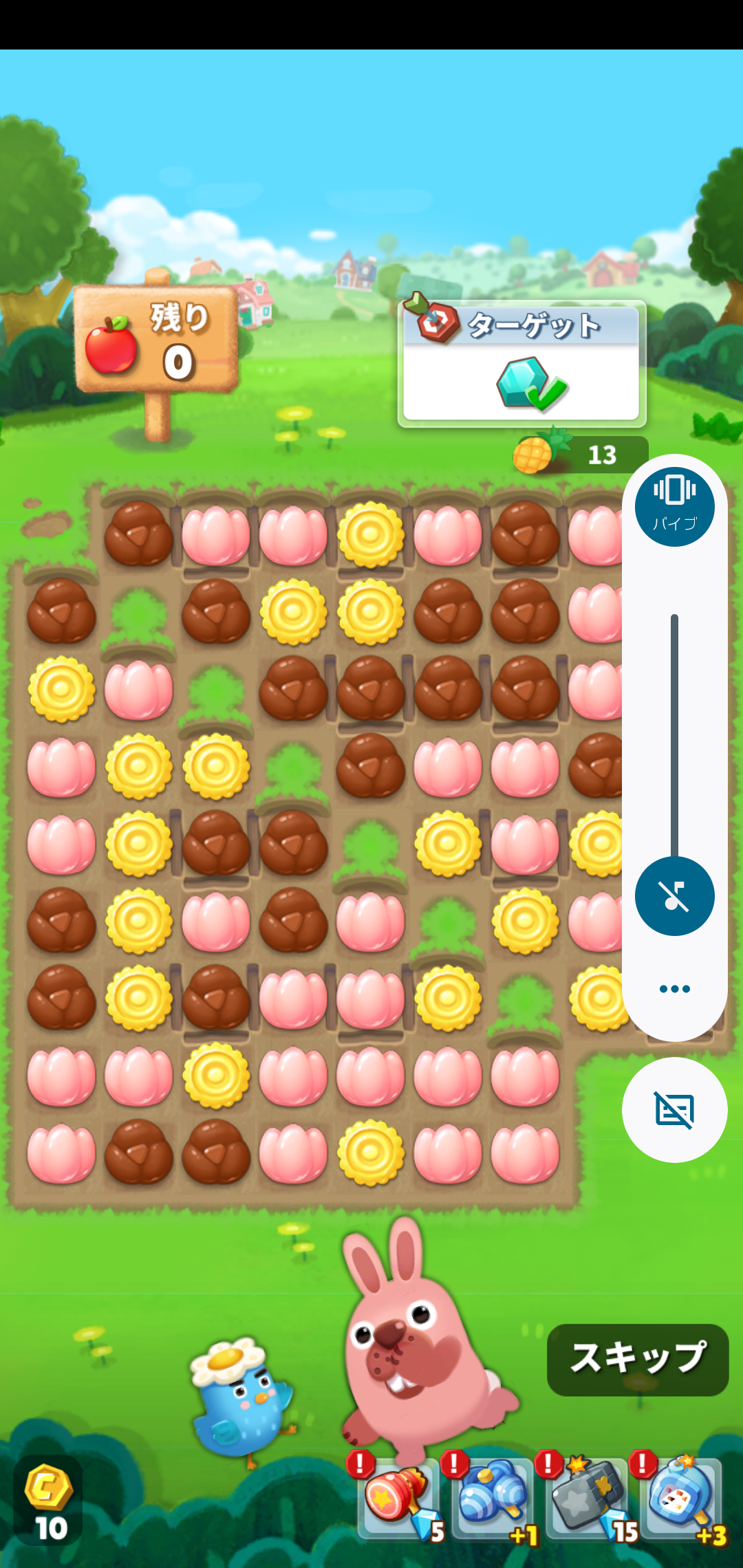Toggle live caption button
The width and height of the screenshot is (743, 1568).
pyautogui.click(x=674, y=1109)
